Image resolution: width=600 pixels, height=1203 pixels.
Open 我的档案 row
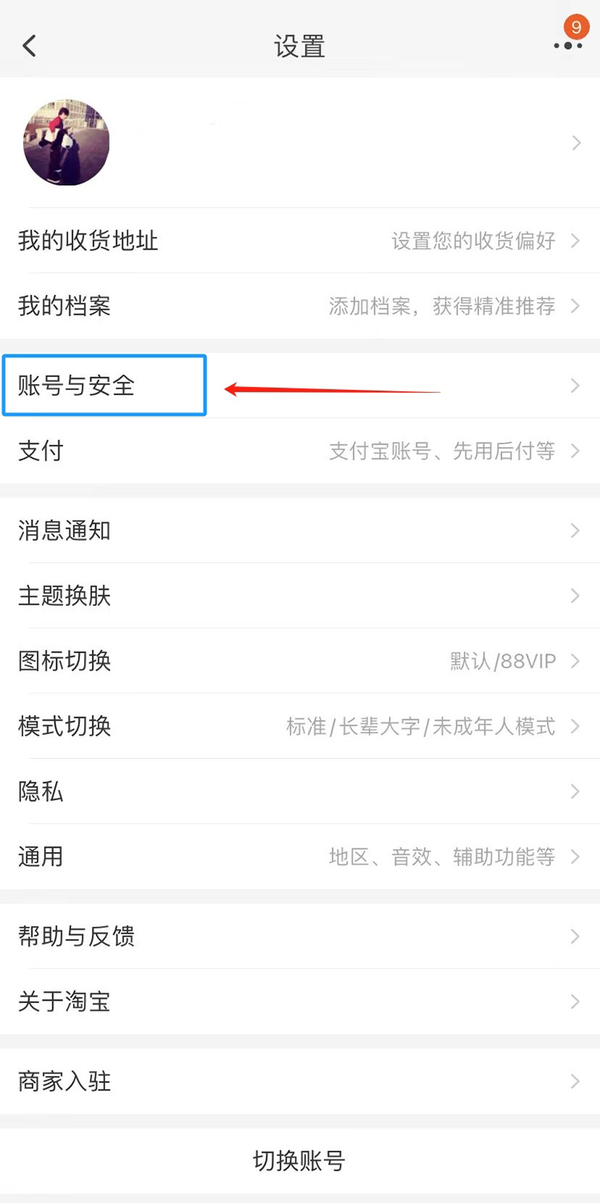coord(300,306)
